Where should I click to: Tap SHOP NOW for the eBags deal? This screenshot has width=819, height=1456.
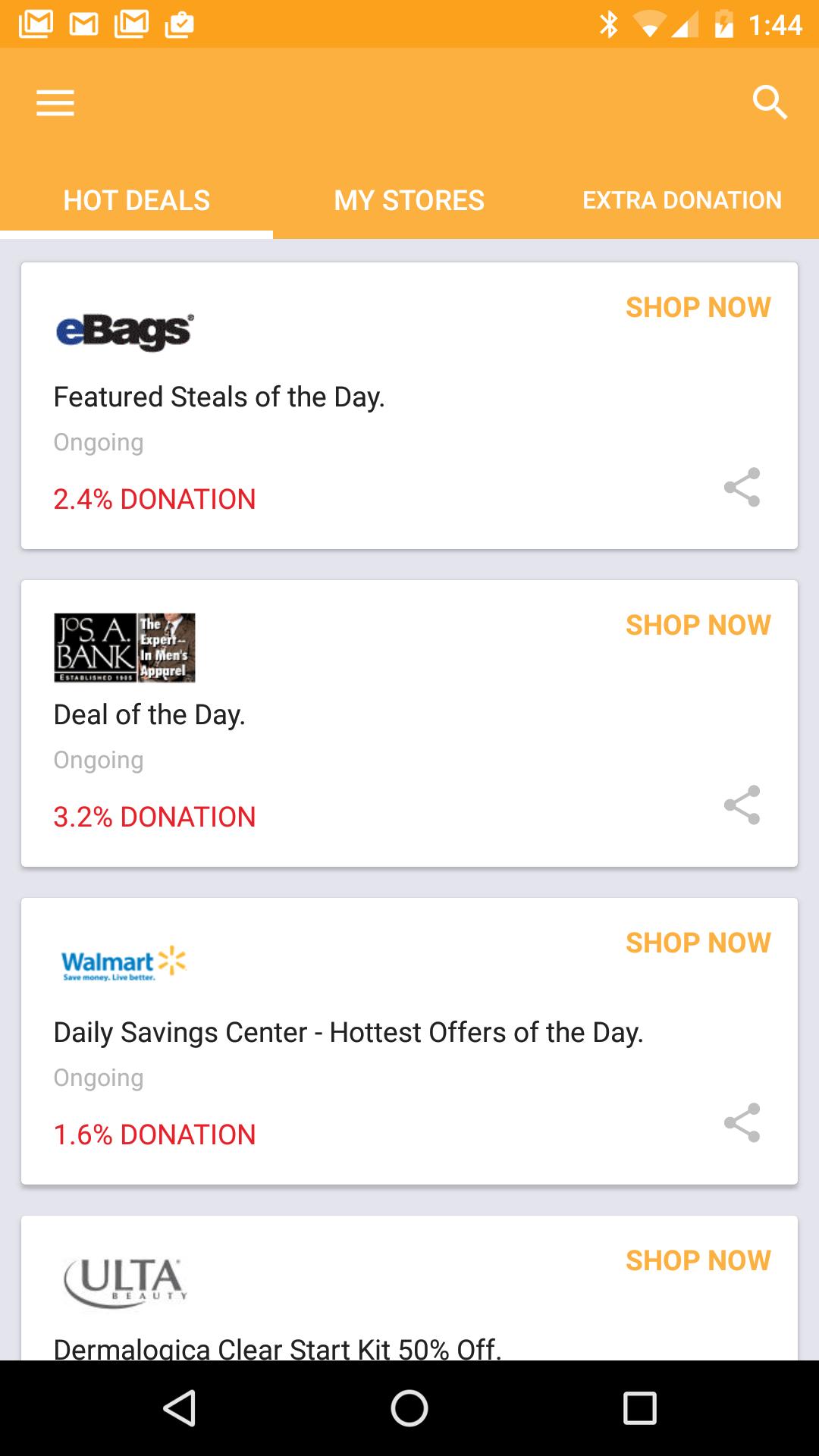point(698,306)
